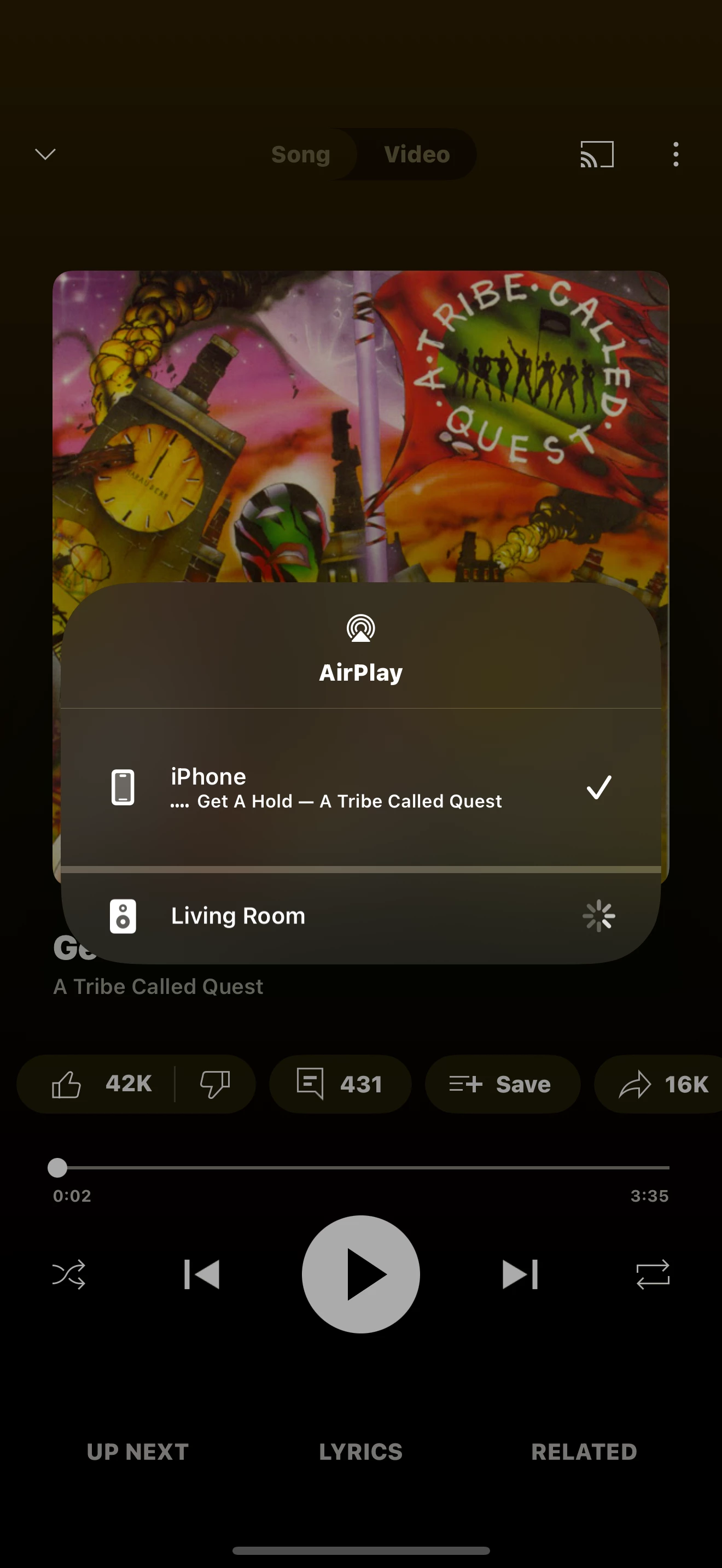This screenshot has width=722, height=1568.
Task: Open the Lyrics tab
Action: point(360,1452)
